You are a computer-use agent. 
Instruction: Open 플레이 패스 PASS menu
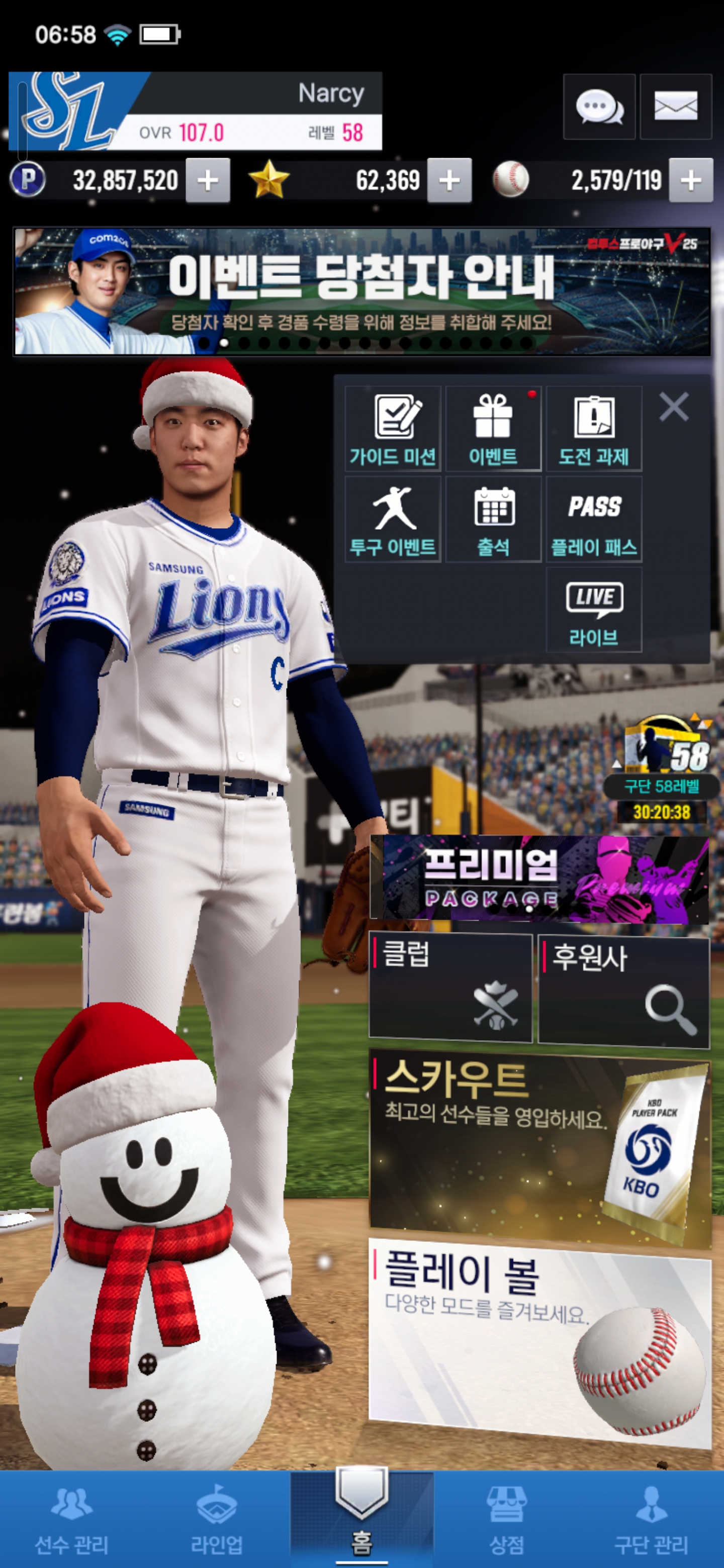594,520
